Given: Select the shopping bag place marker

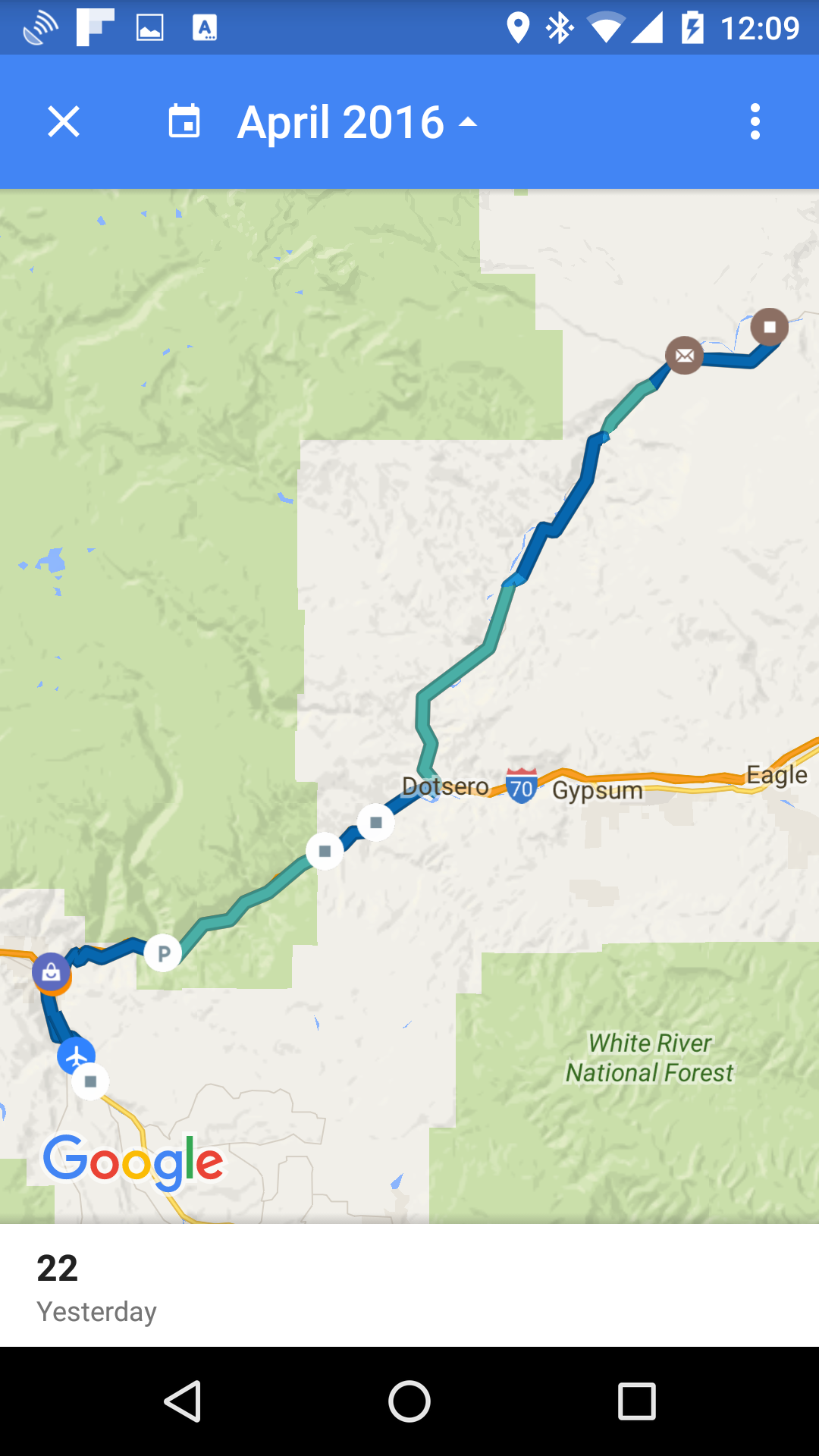Looking at the screenshot, I should click(51, 971).
